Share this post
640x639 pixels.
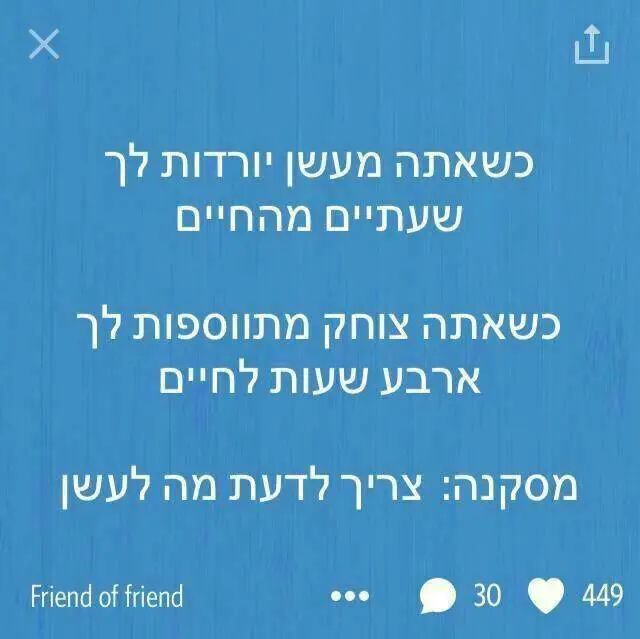591,45
